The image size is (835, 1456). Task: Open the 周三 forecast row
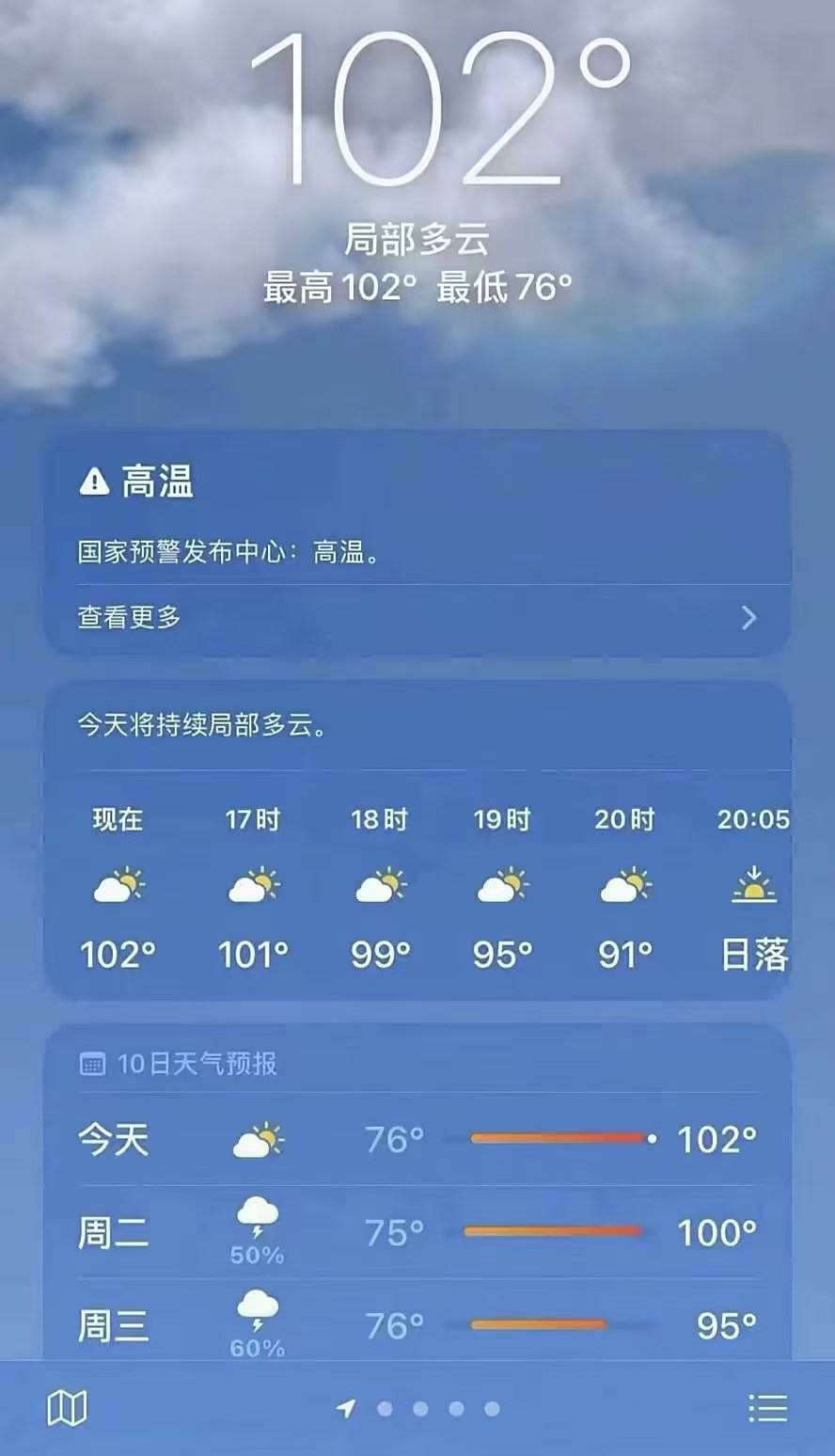(416, 1325)
